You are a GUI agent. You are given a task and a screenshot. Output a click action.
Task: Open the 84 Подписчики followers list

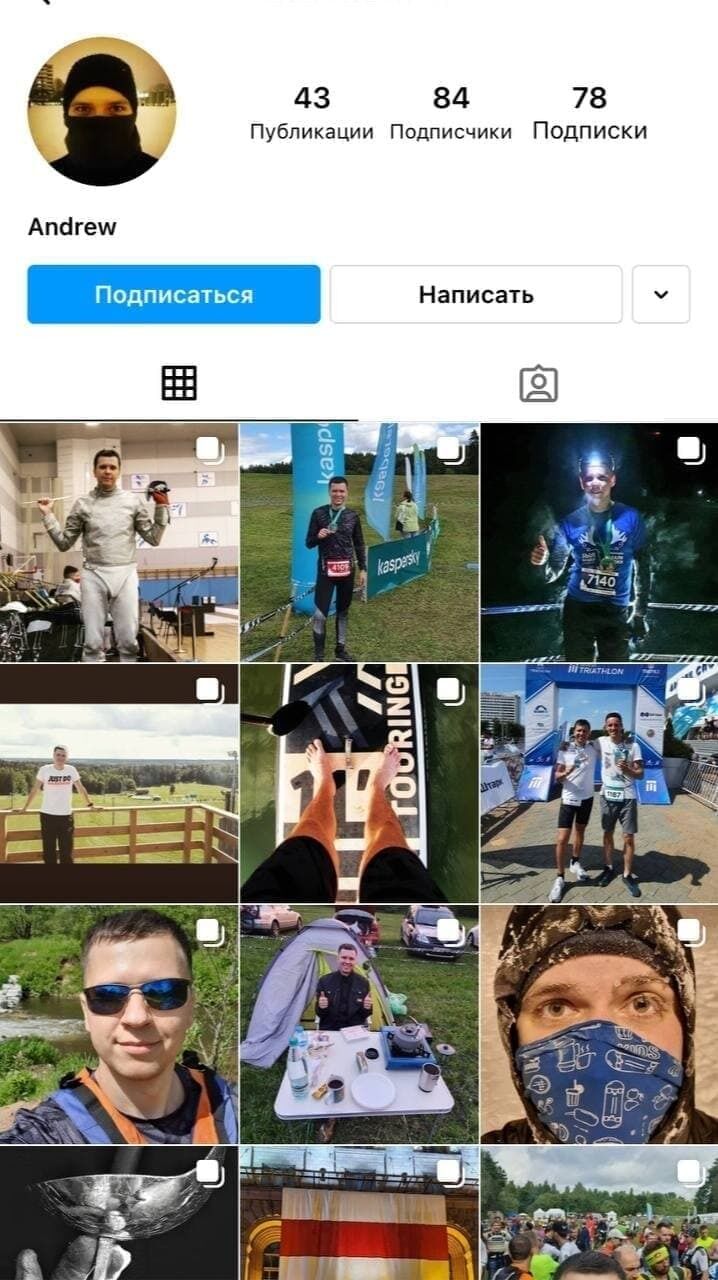[450, 113]
